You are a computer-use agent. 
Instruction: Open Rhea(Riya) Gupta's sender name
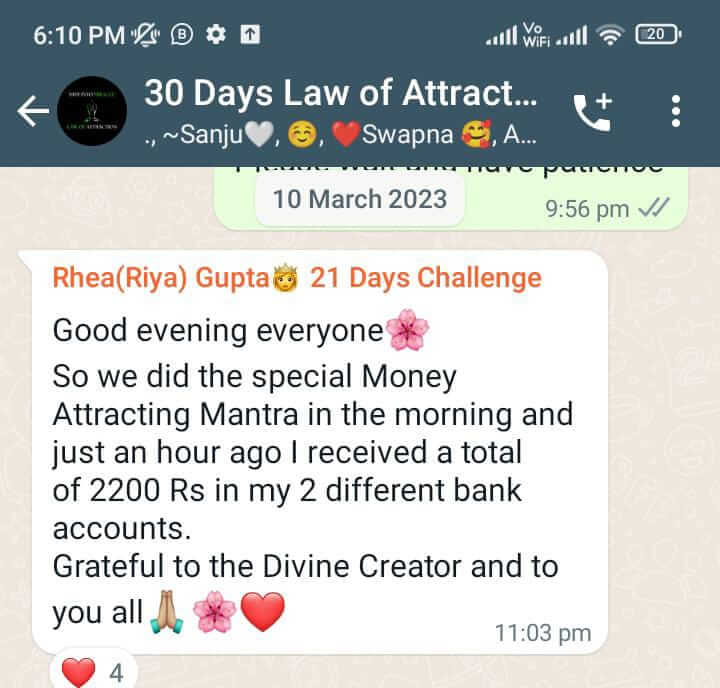pos(162,277)
